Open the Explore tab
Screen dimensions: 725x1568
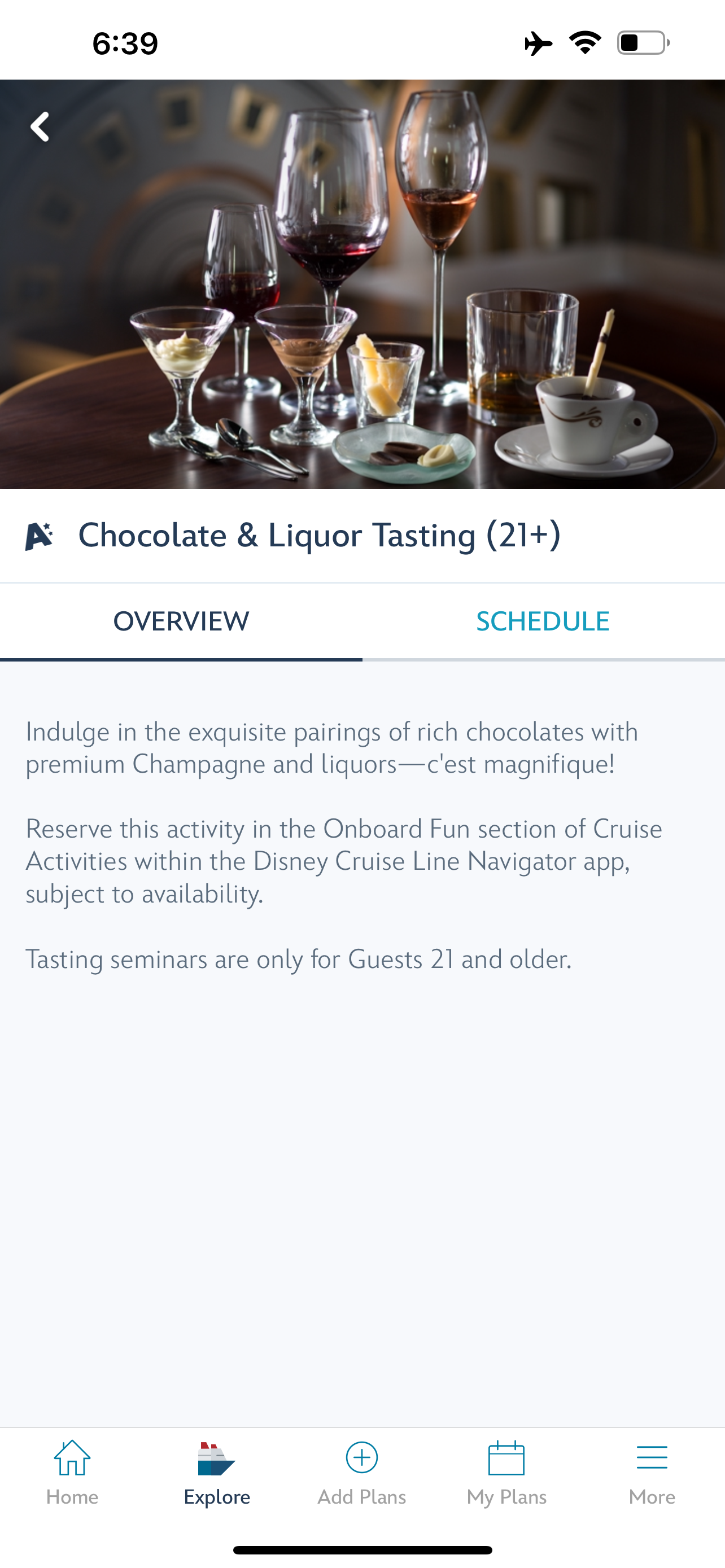[217, 1473]
